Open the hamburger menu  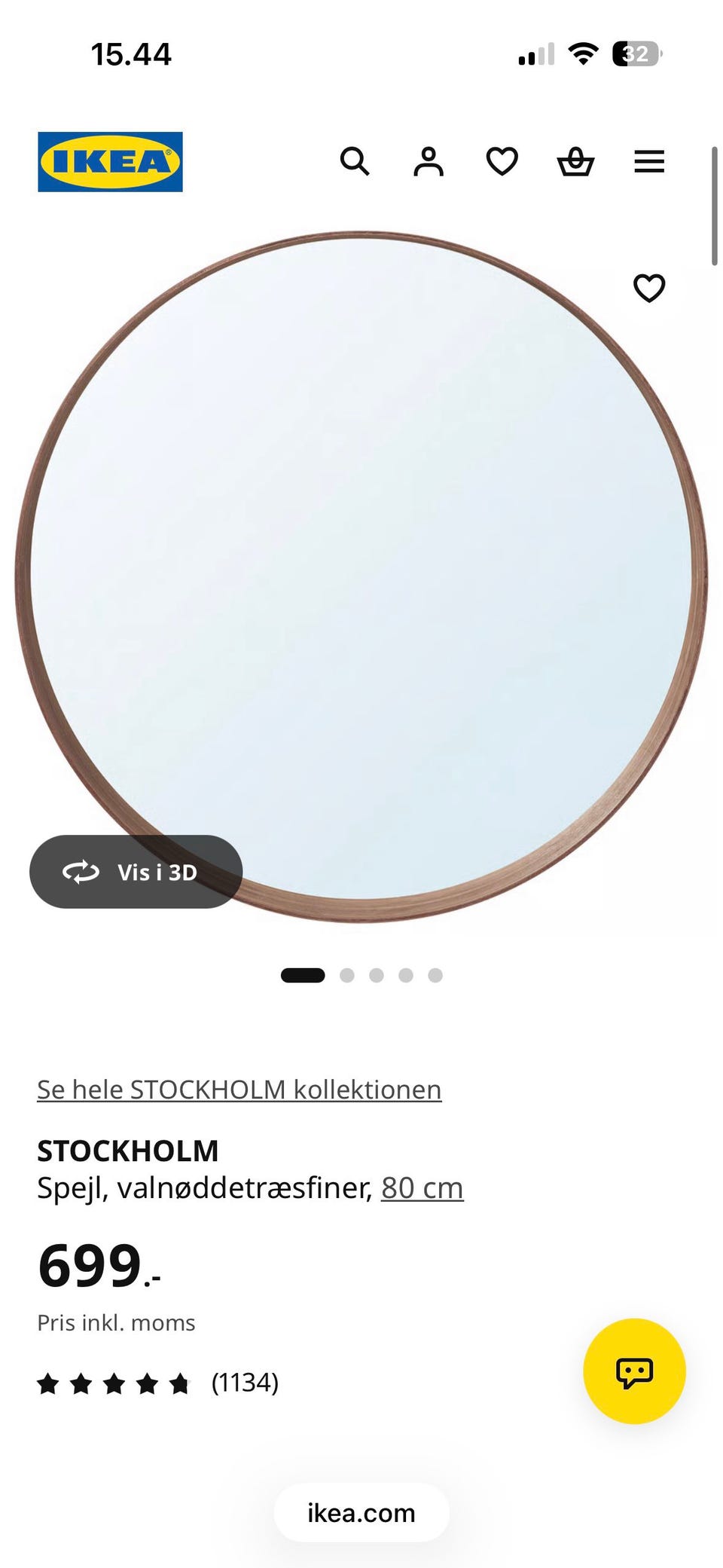(649, 161)
